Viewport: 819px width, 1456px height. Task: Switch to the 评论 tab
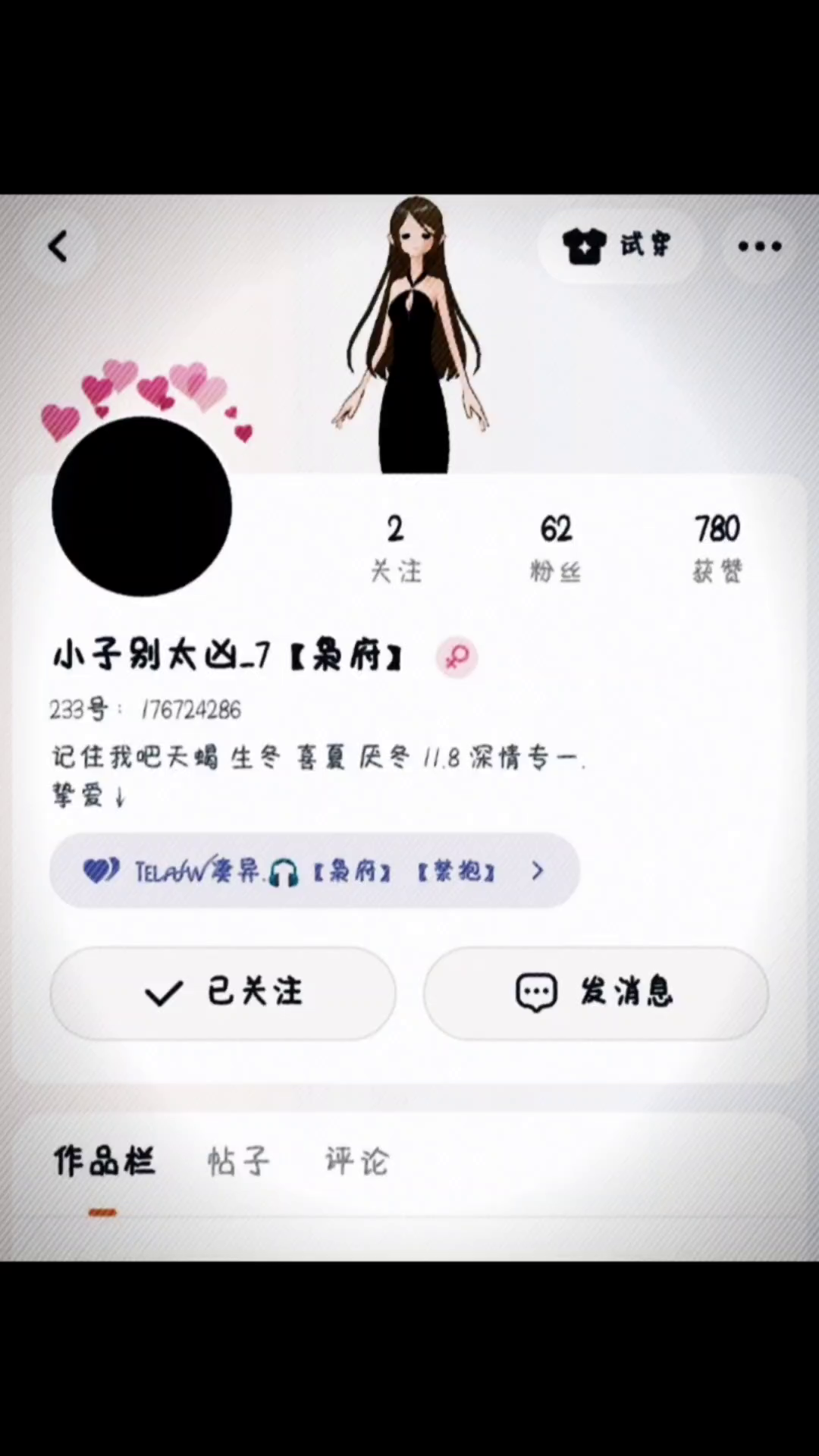(356, 1161)
